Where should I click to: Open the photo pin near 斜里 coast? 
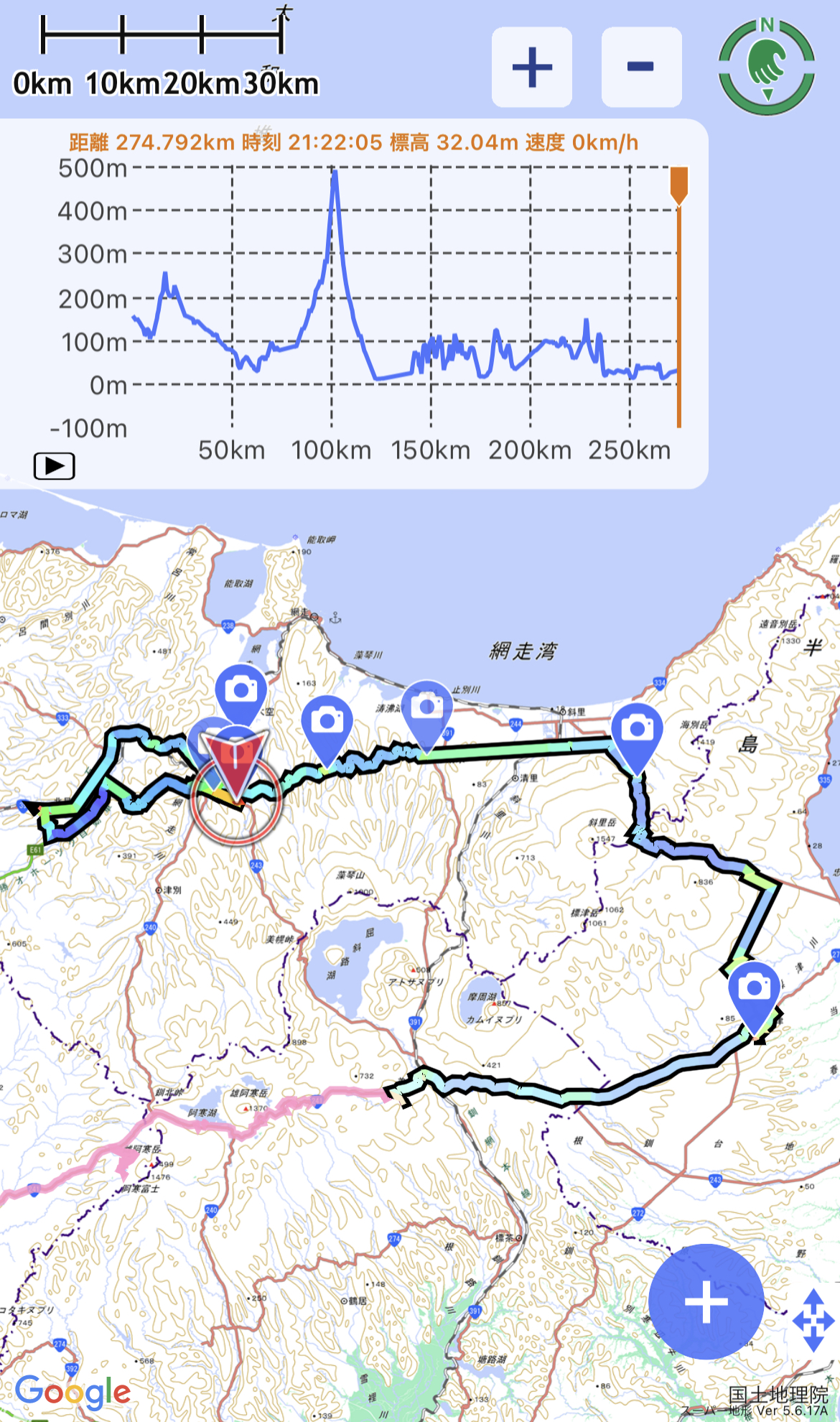pyautogui.click(x=637, y=730)
